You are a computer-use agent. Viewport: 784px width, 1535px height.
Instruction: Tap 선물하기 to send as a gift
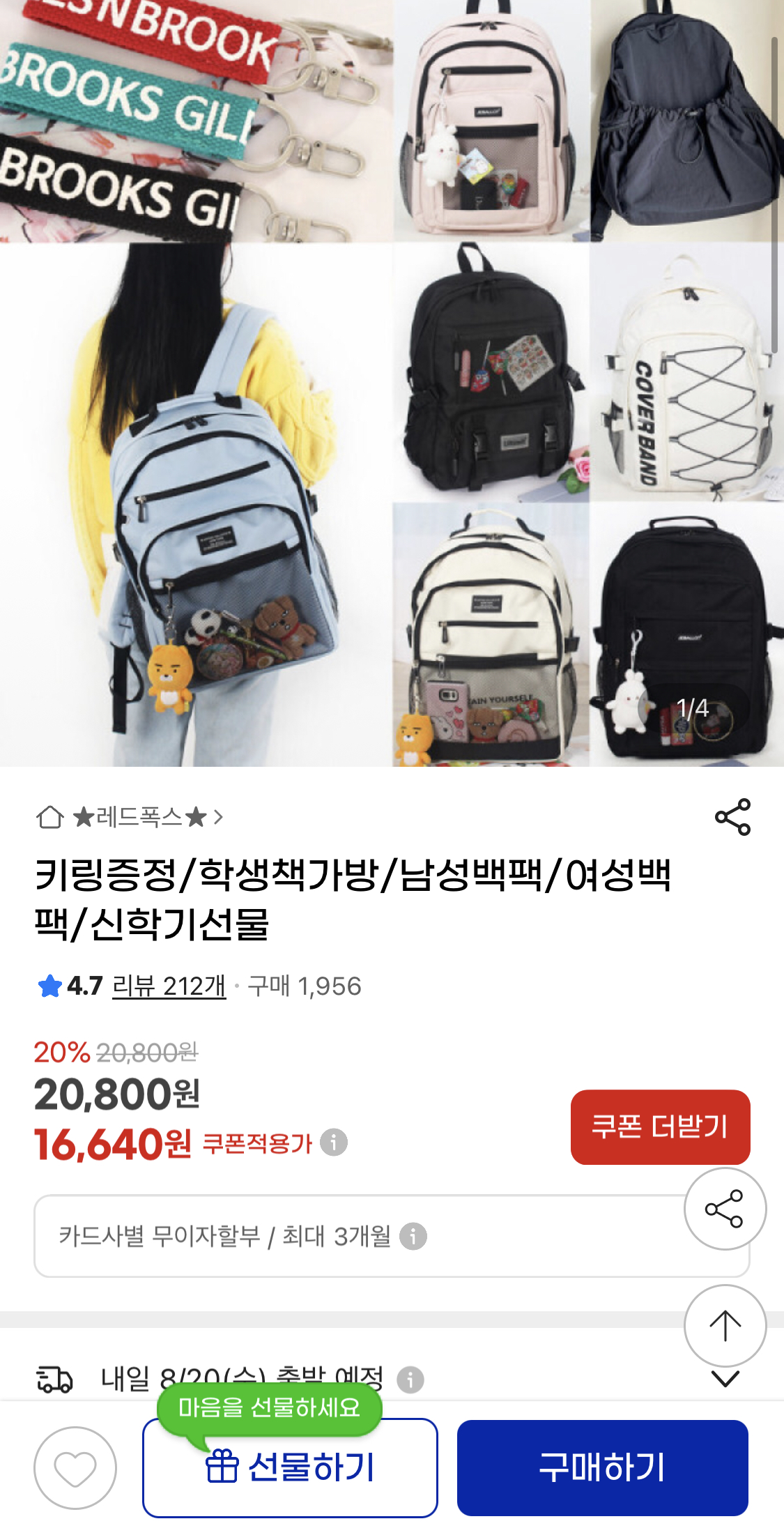(x=290, y=1468)
